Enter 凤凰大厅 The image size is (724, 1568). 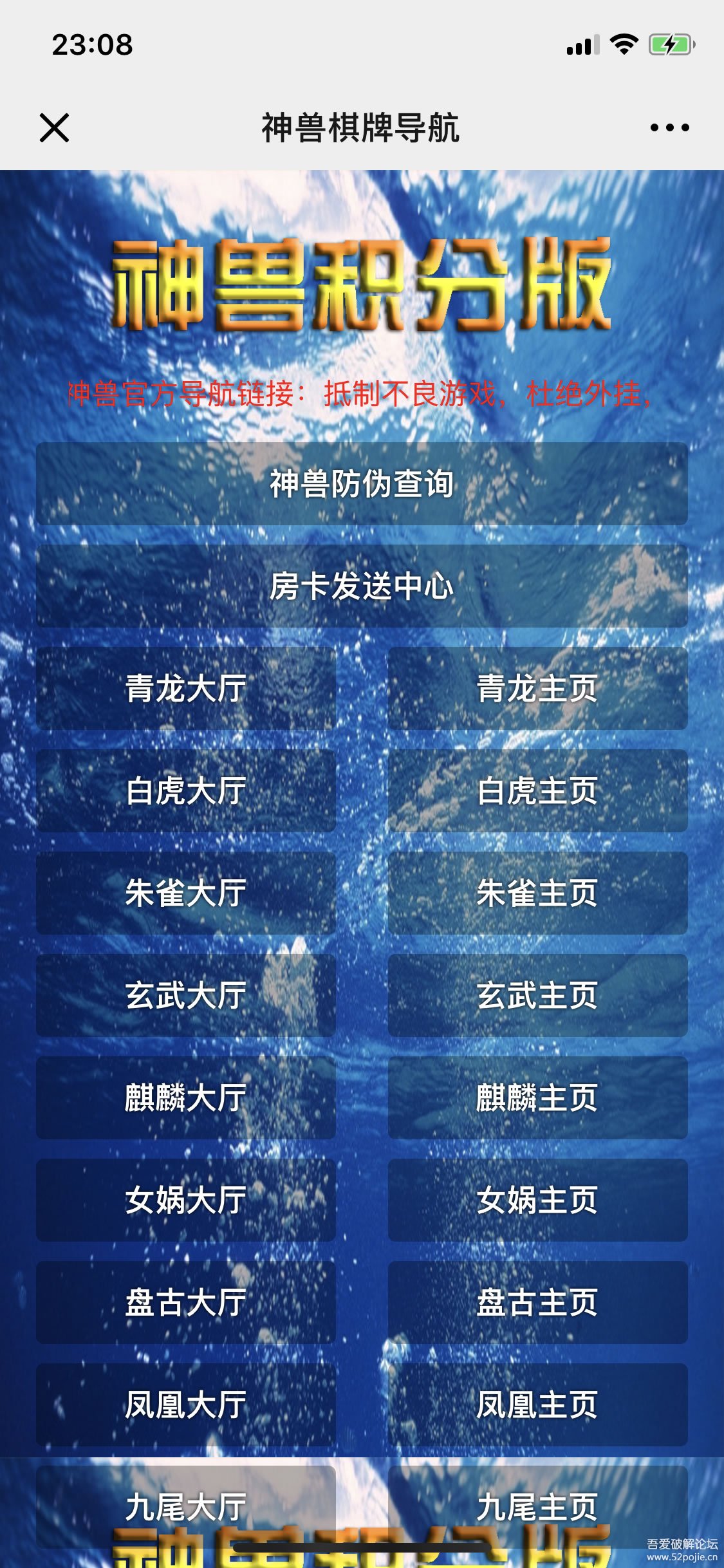[x=186, y=1405]
